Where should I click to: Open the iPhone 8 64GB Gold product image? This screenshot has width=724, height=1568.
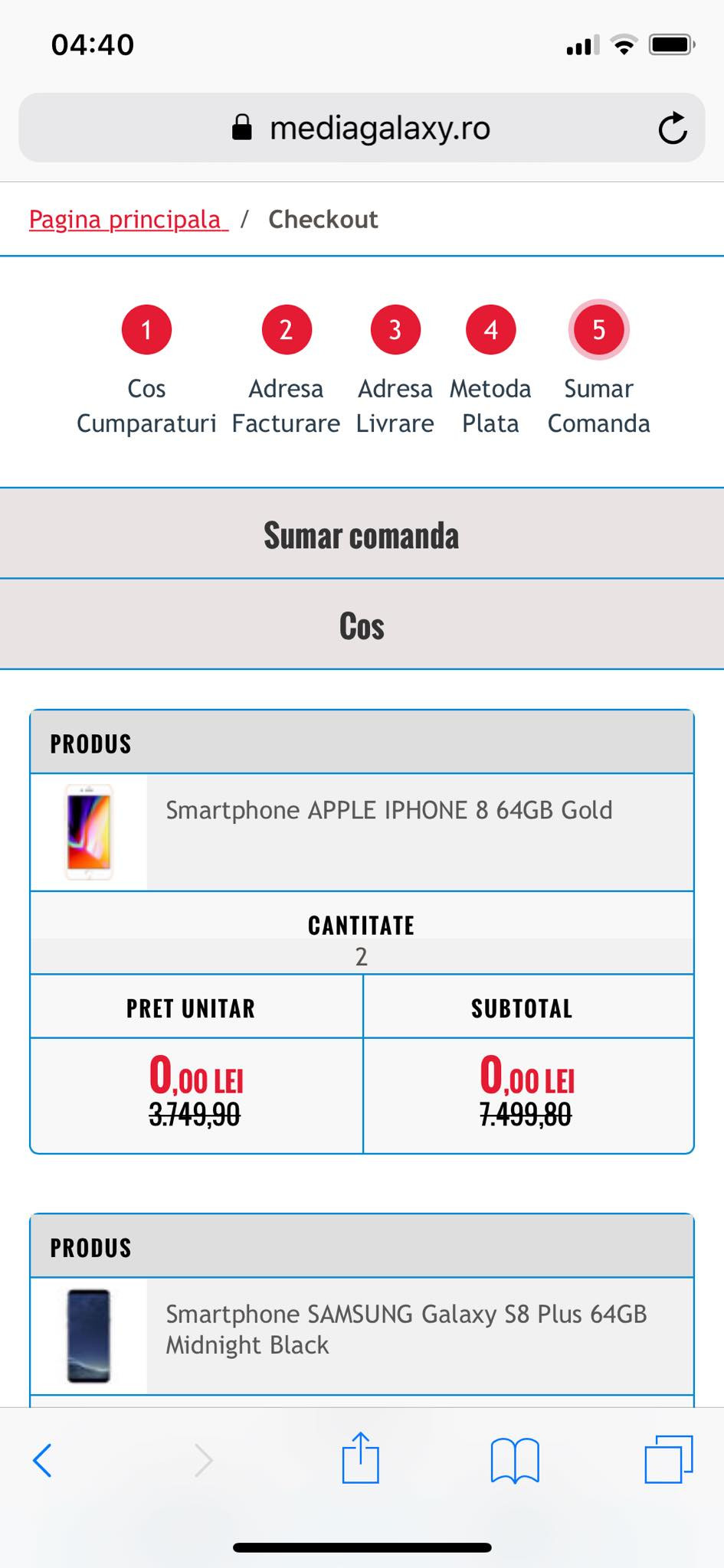coord(89,832)
